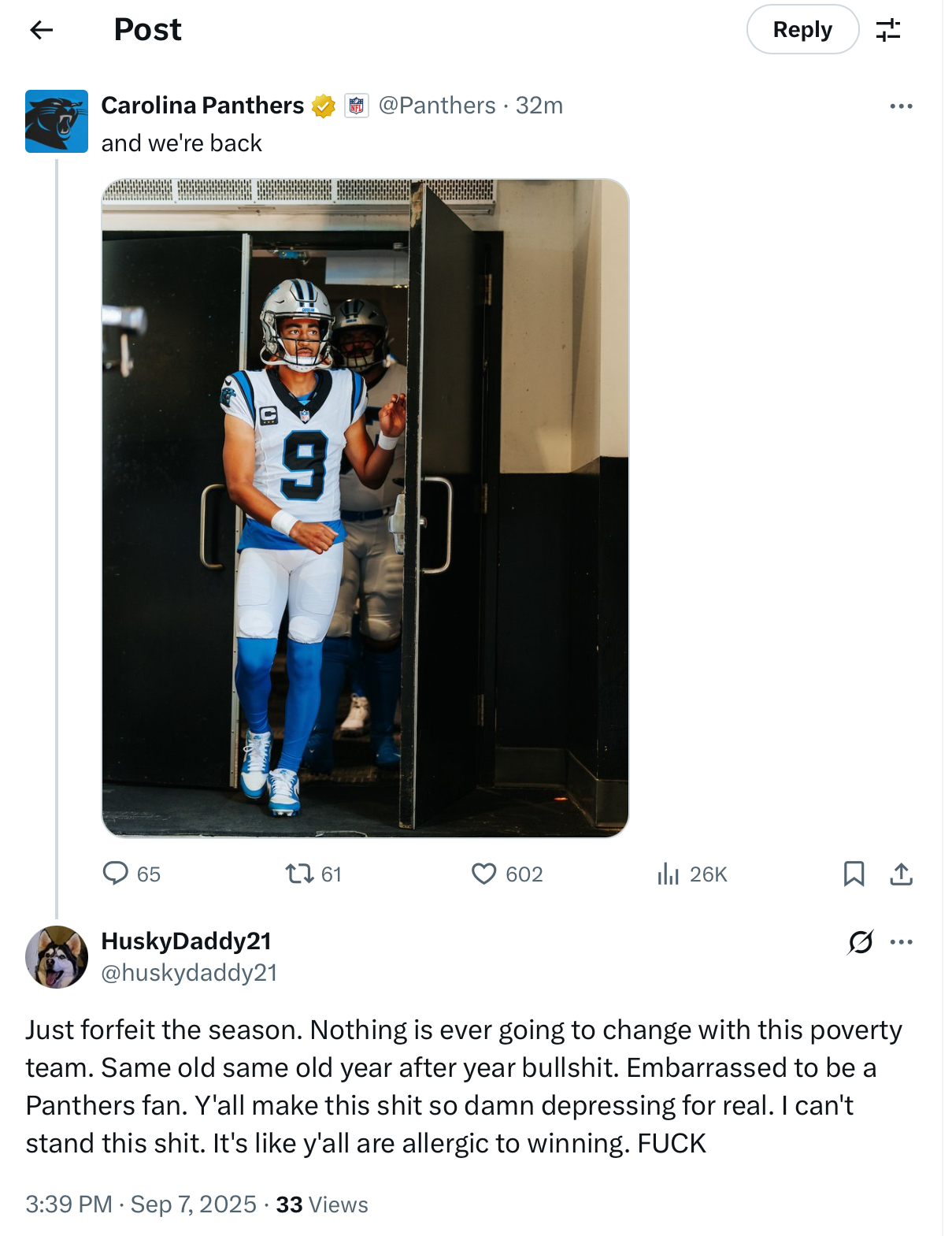
Task: Open HuskyDaddy21's profile picture
Action: click(x=57, y=957)
